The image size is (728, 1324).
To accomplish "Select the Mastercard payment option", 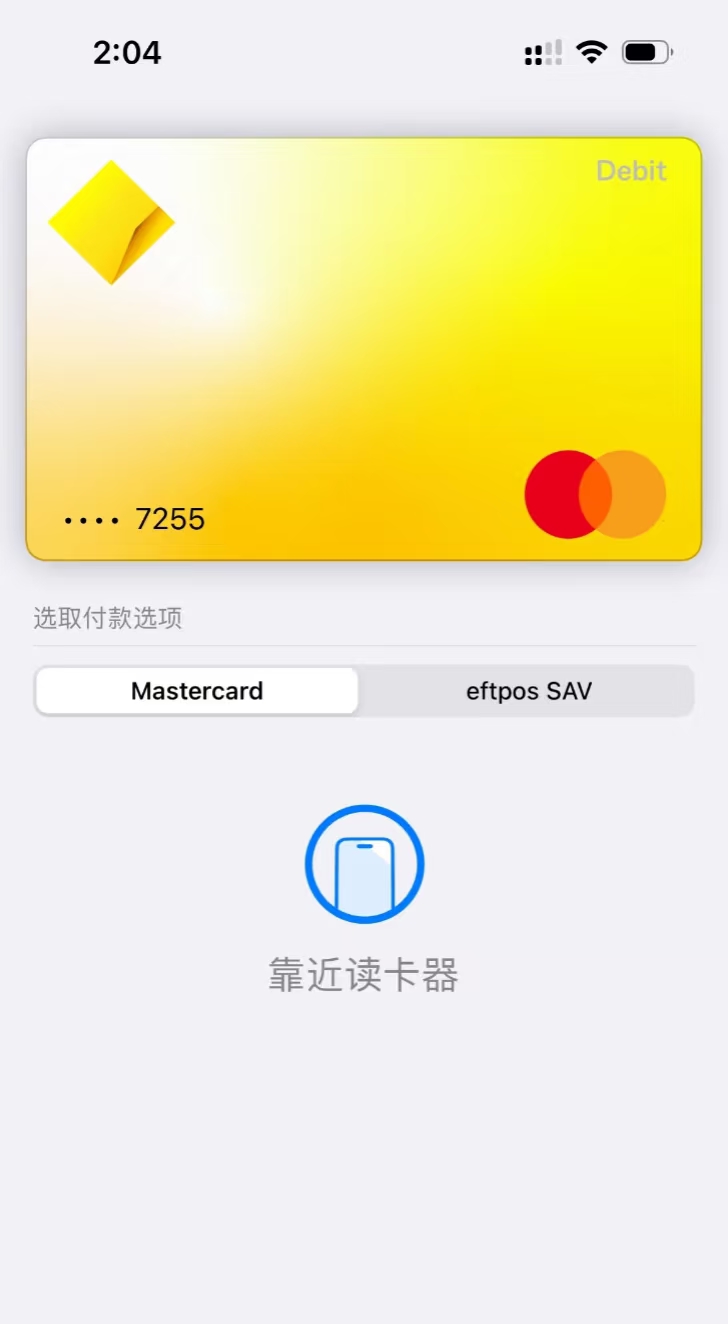I will pyautogui.click(x=196, y=690).
